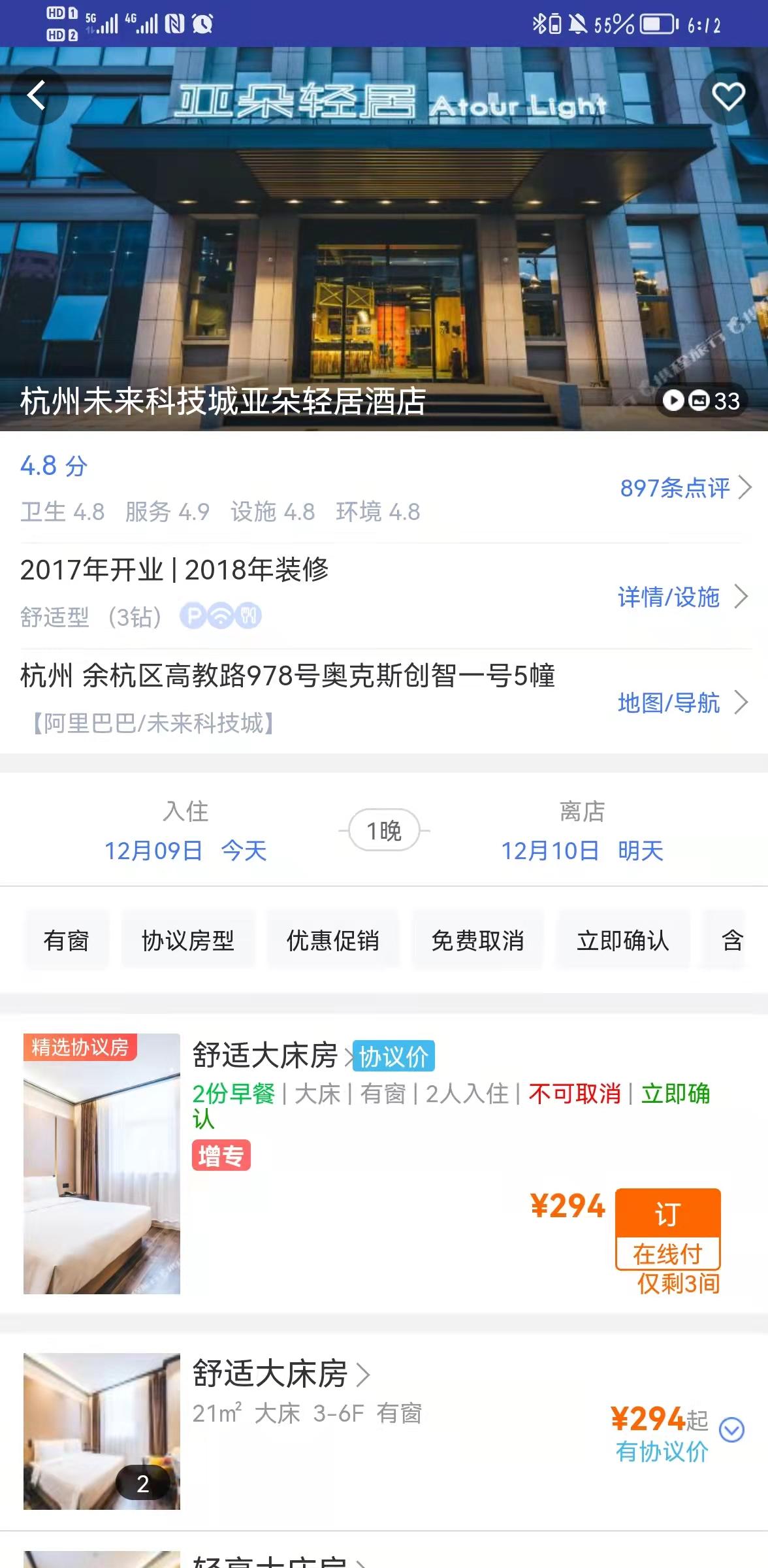Select the 立即确认 filter chip
This screenshot has height=1568, width=768.
point(622,941)
